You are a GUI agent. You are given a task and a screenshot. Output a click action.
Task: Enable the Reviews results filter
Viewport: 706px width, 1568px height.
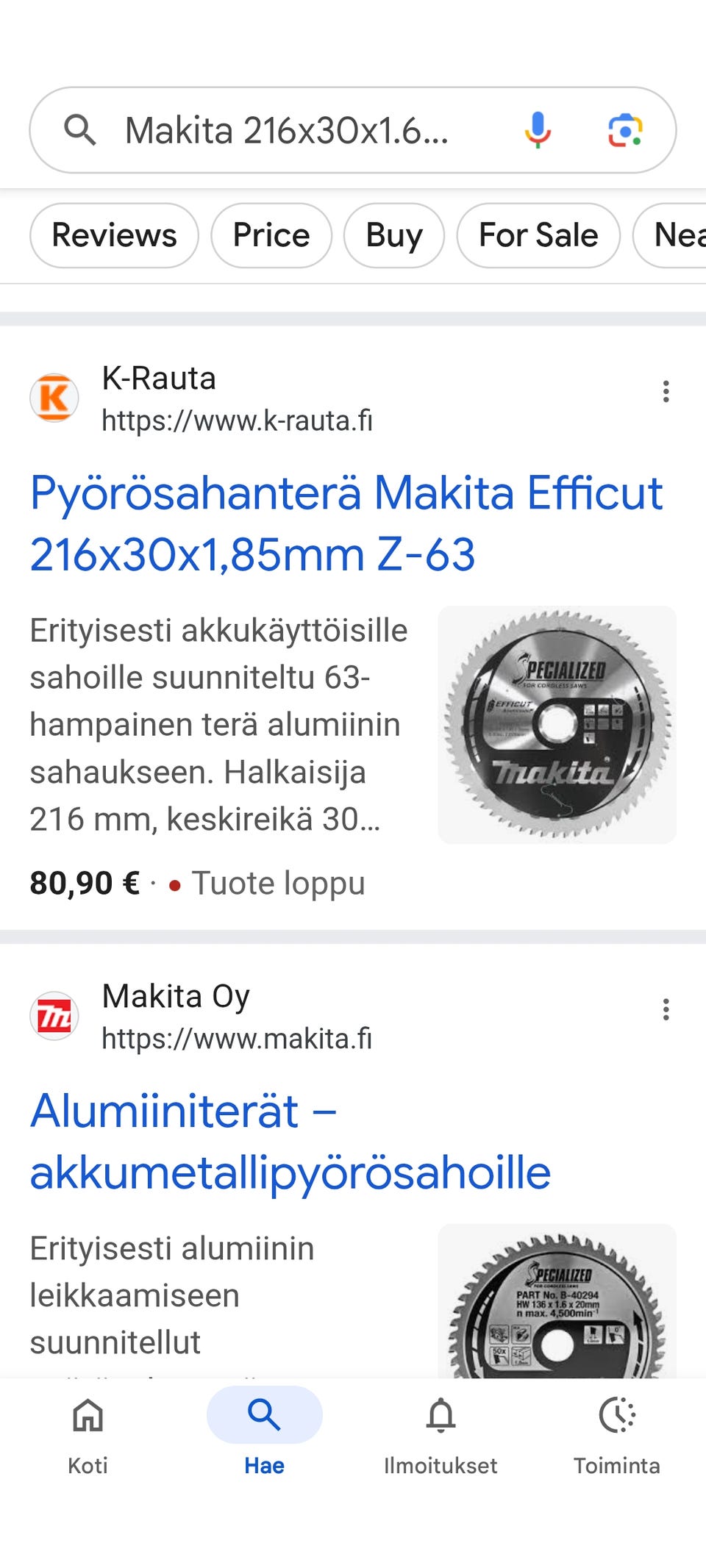[114, 235]
